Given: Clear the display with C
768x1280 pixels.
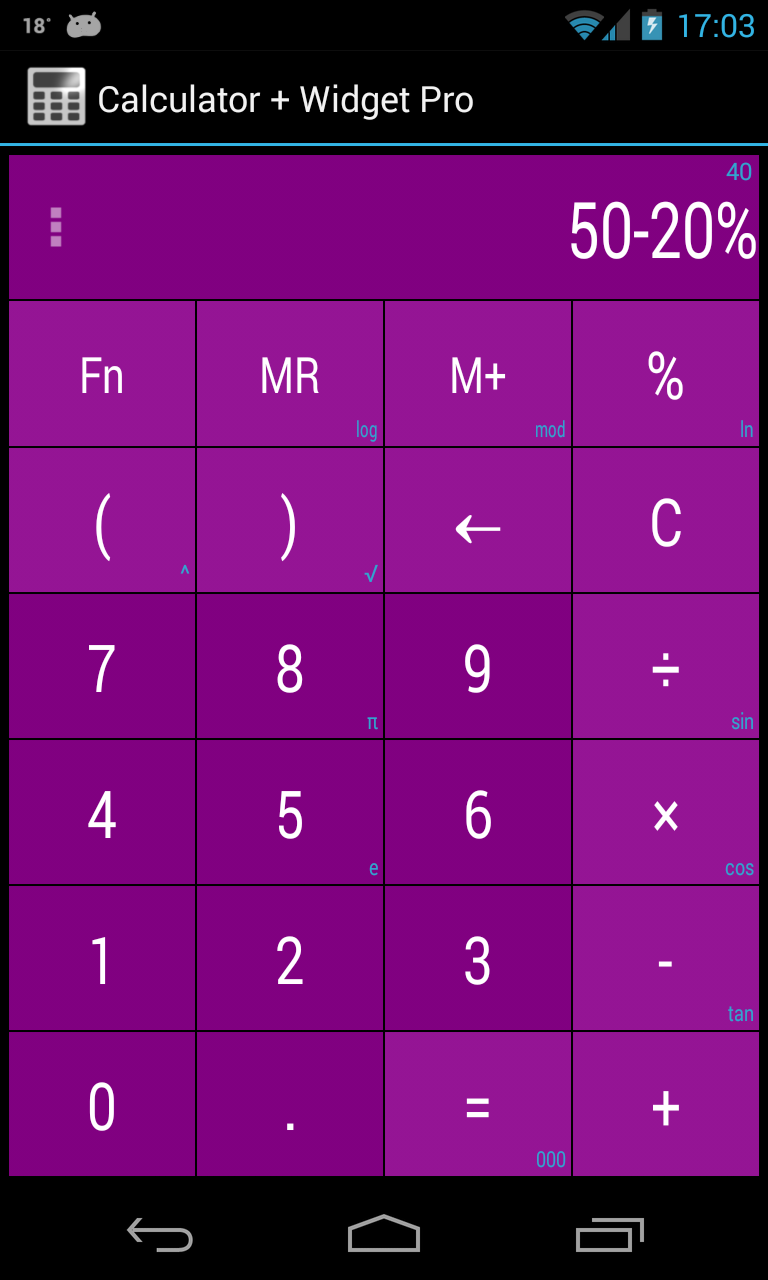Looking at the screenshot, I should [x=666, y=520].
